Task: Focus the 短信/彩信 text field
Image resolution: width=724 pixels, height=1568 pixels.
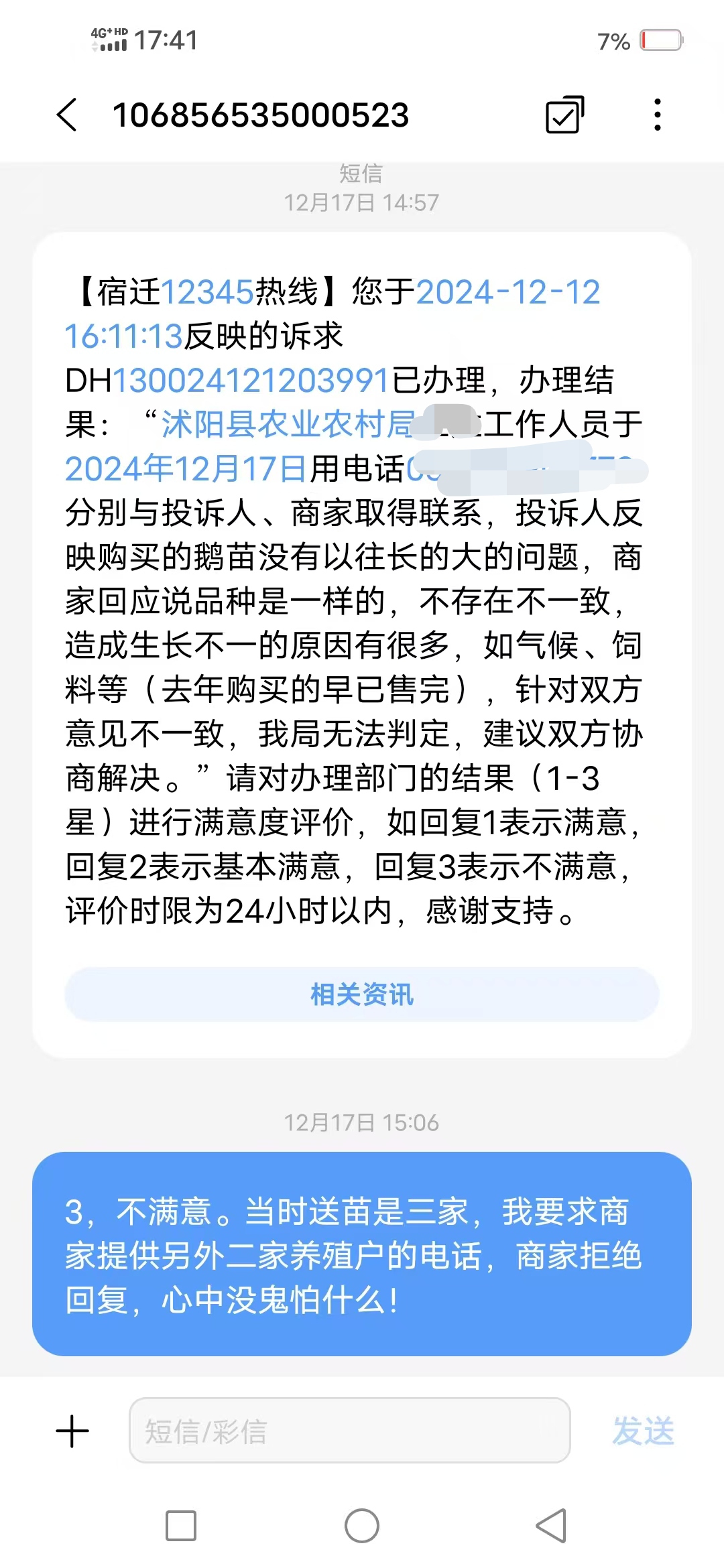Action: pyautogui.click(x=349, y=1431)
